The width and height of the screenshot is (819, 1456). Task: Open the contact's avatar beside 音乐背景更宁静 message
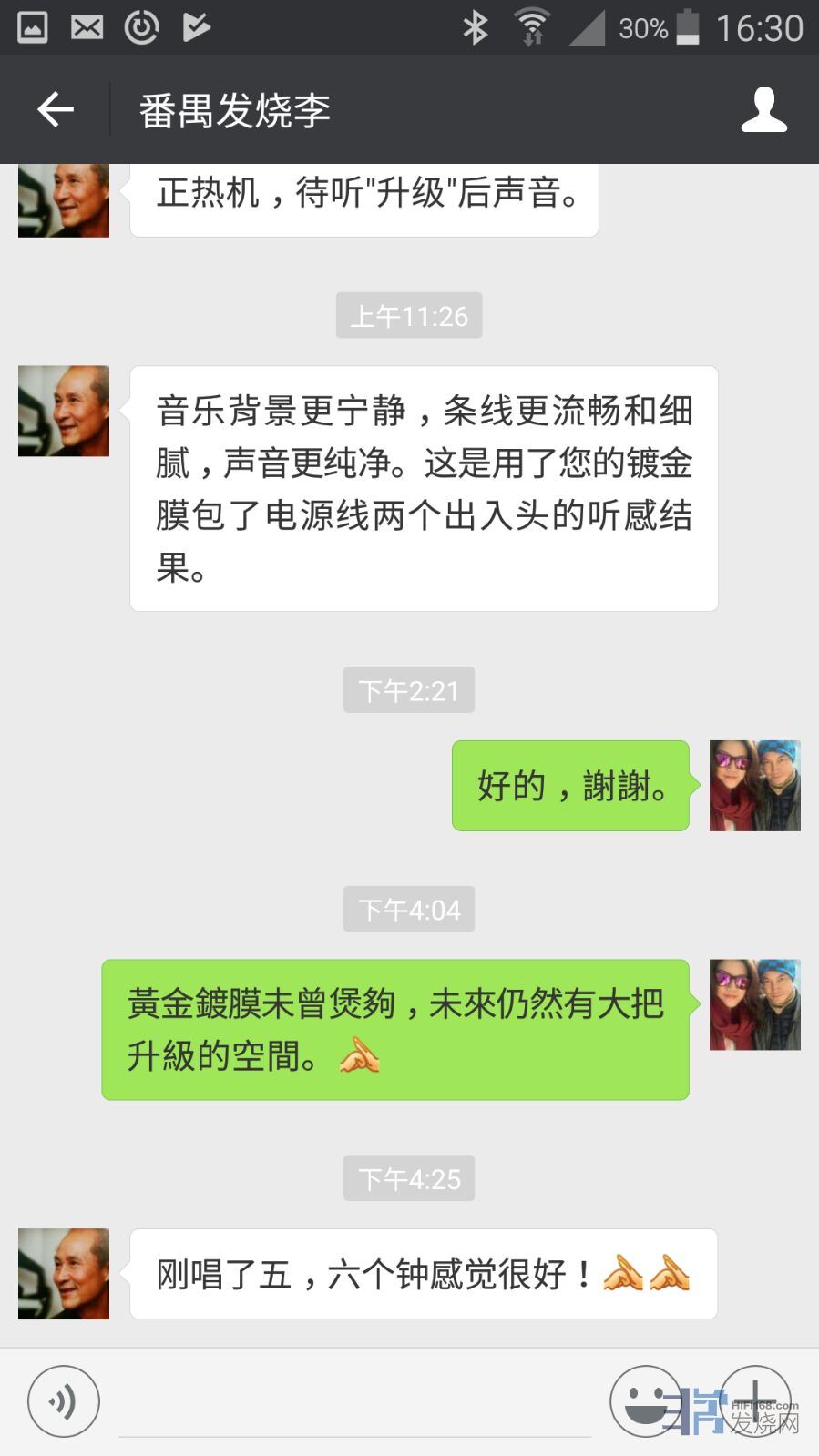64,412
